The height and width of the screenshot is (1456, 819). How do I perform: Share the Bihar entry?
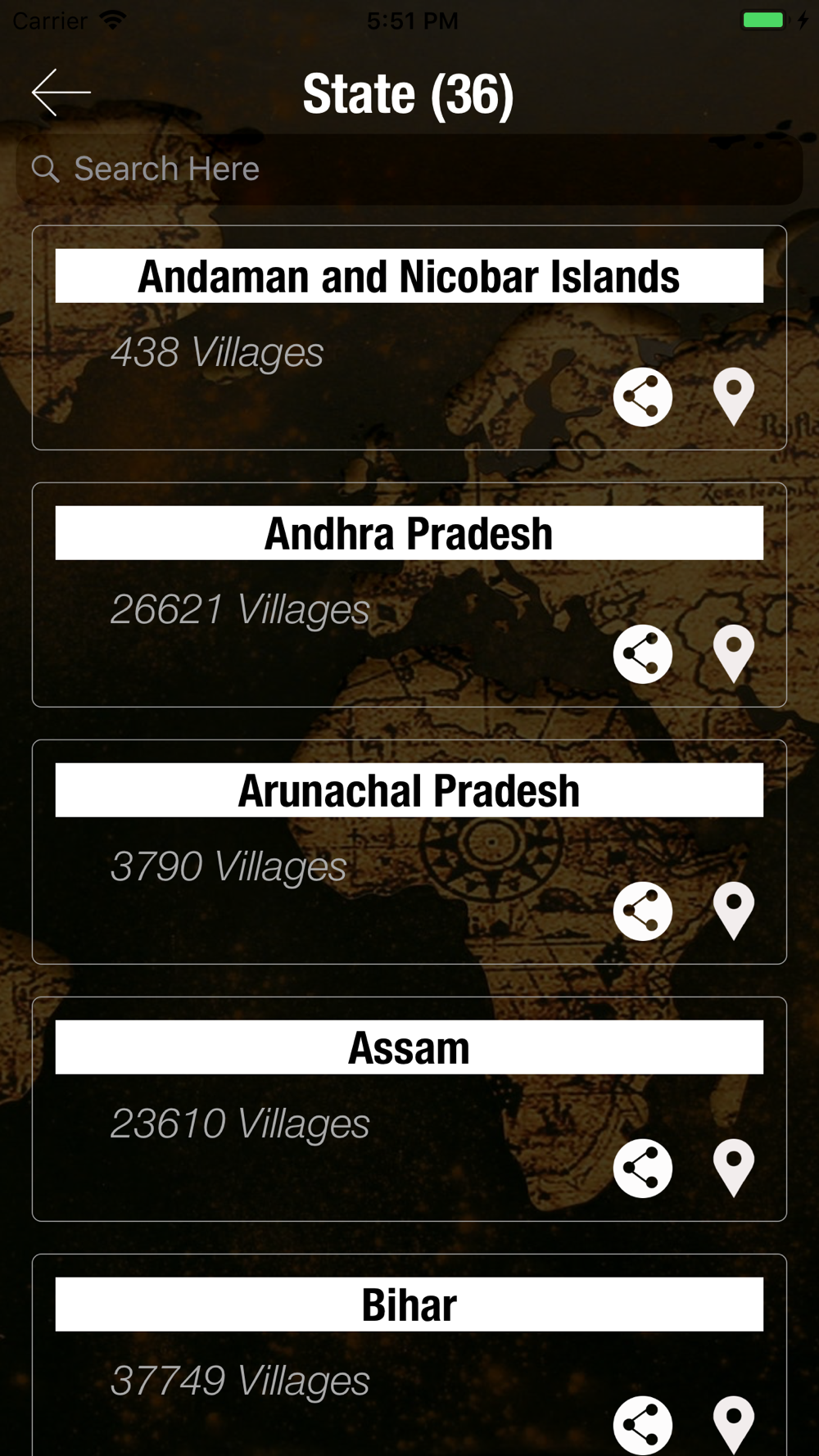tap(643, 1426)
